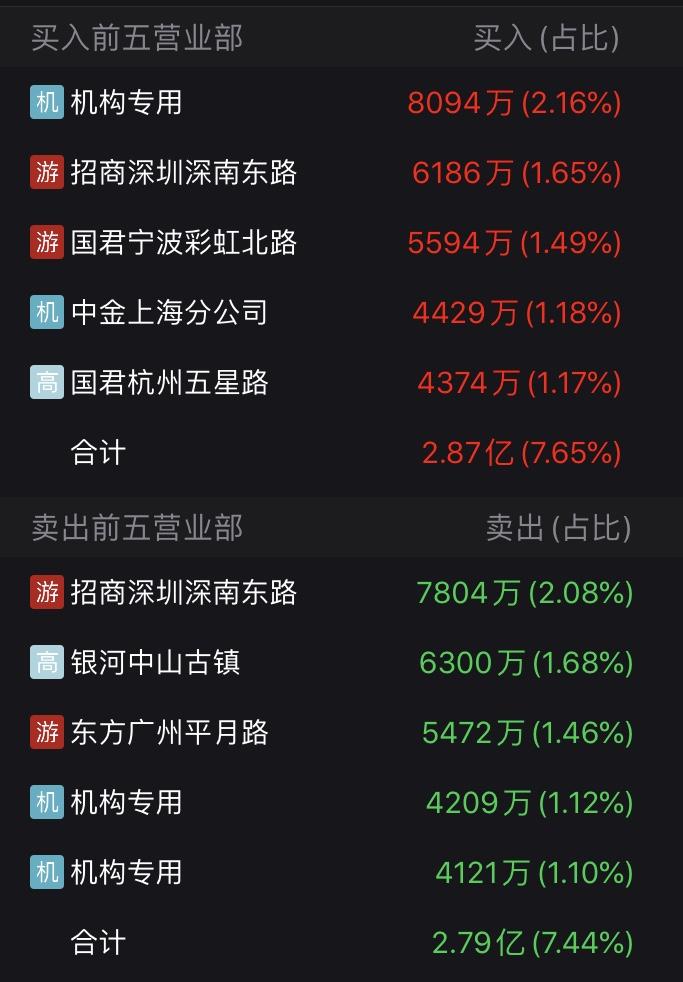Open 招商深圳深南东路 in the sell list
Image resolution: width=683 pixels, height=982 pixels.
(x=183, y=592)
